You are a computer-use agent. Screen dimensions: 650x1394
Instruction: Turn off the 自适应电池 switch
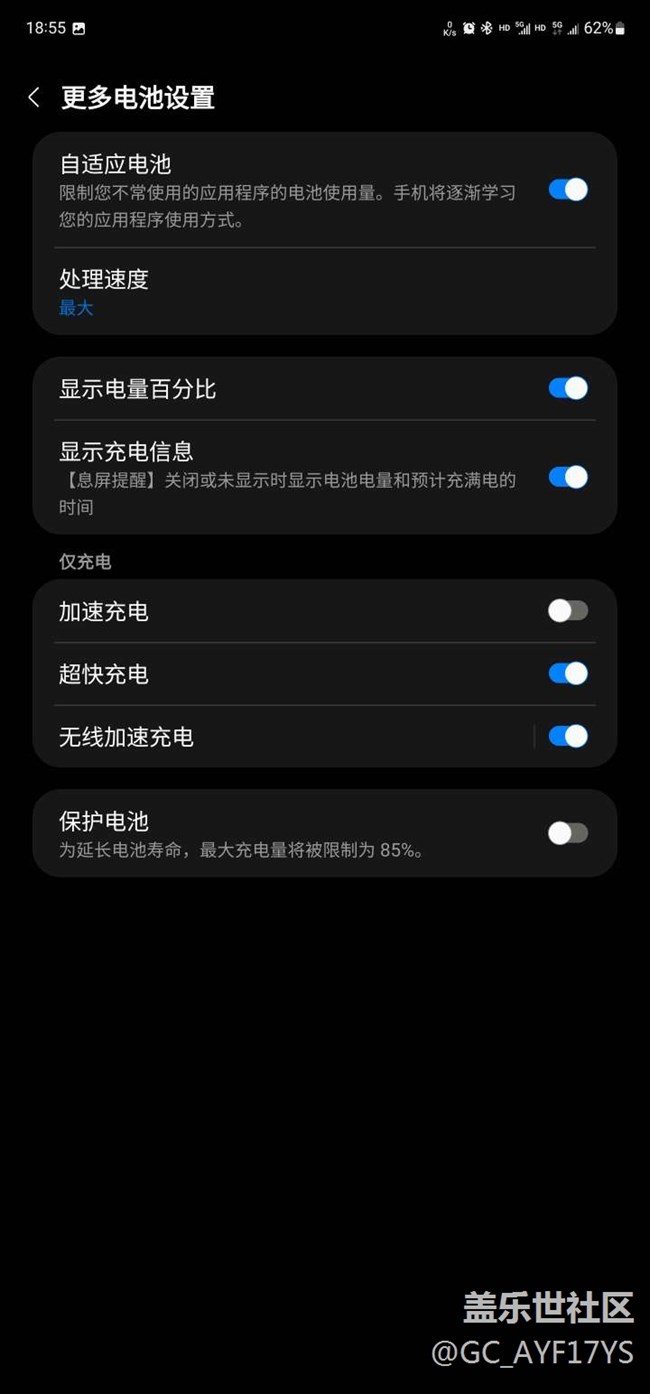click(x=567, y=190)
